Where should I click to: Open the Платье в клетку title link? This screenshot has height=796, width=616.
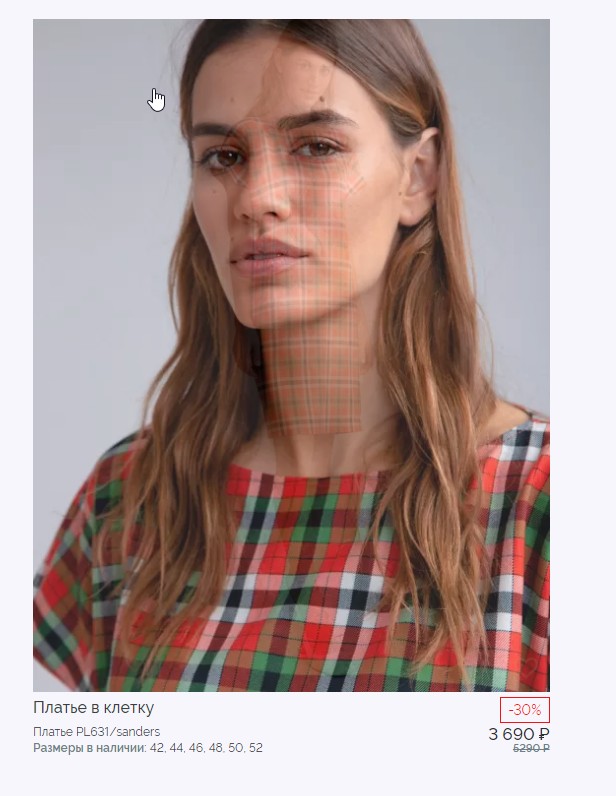(x=94, y=709)
